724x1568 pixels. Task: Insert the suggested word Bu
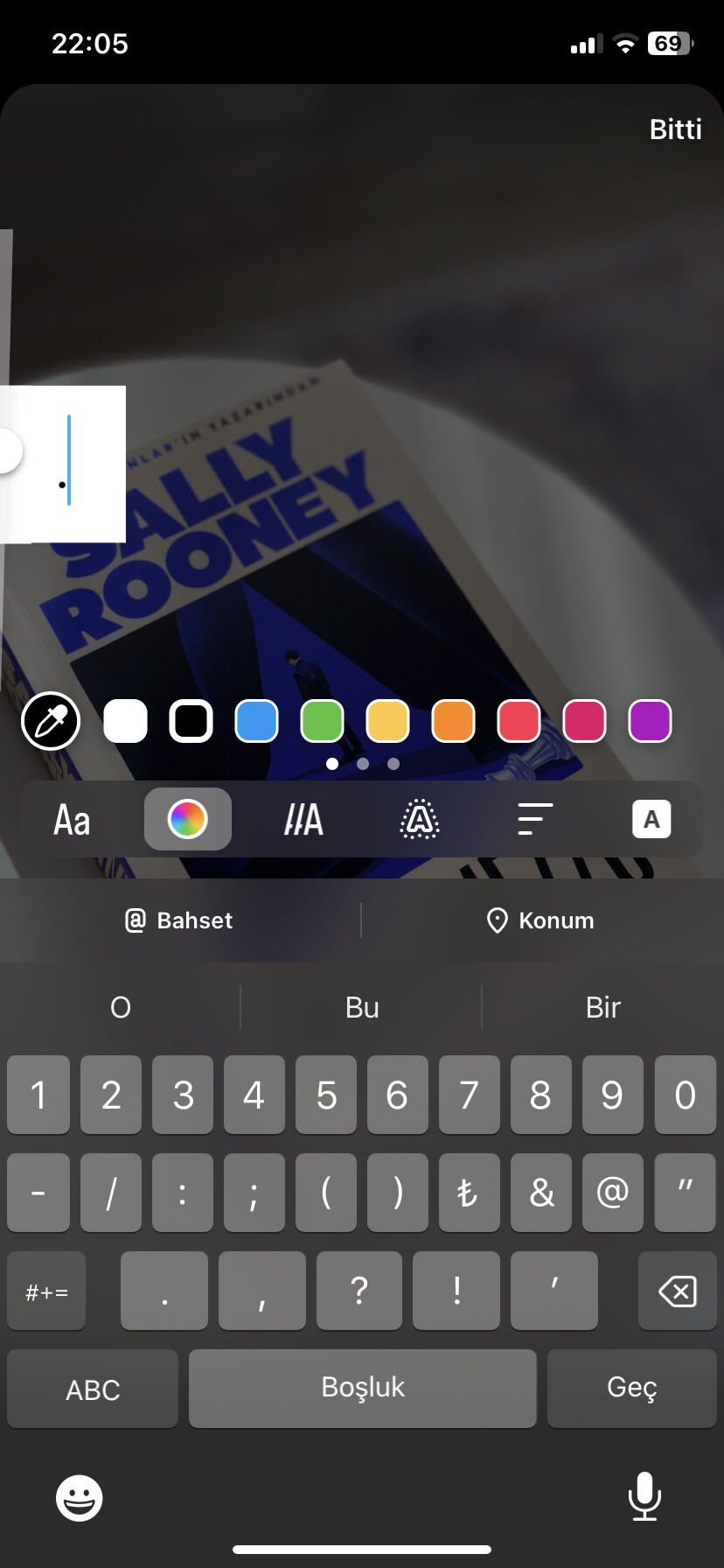click(362, 1007)
